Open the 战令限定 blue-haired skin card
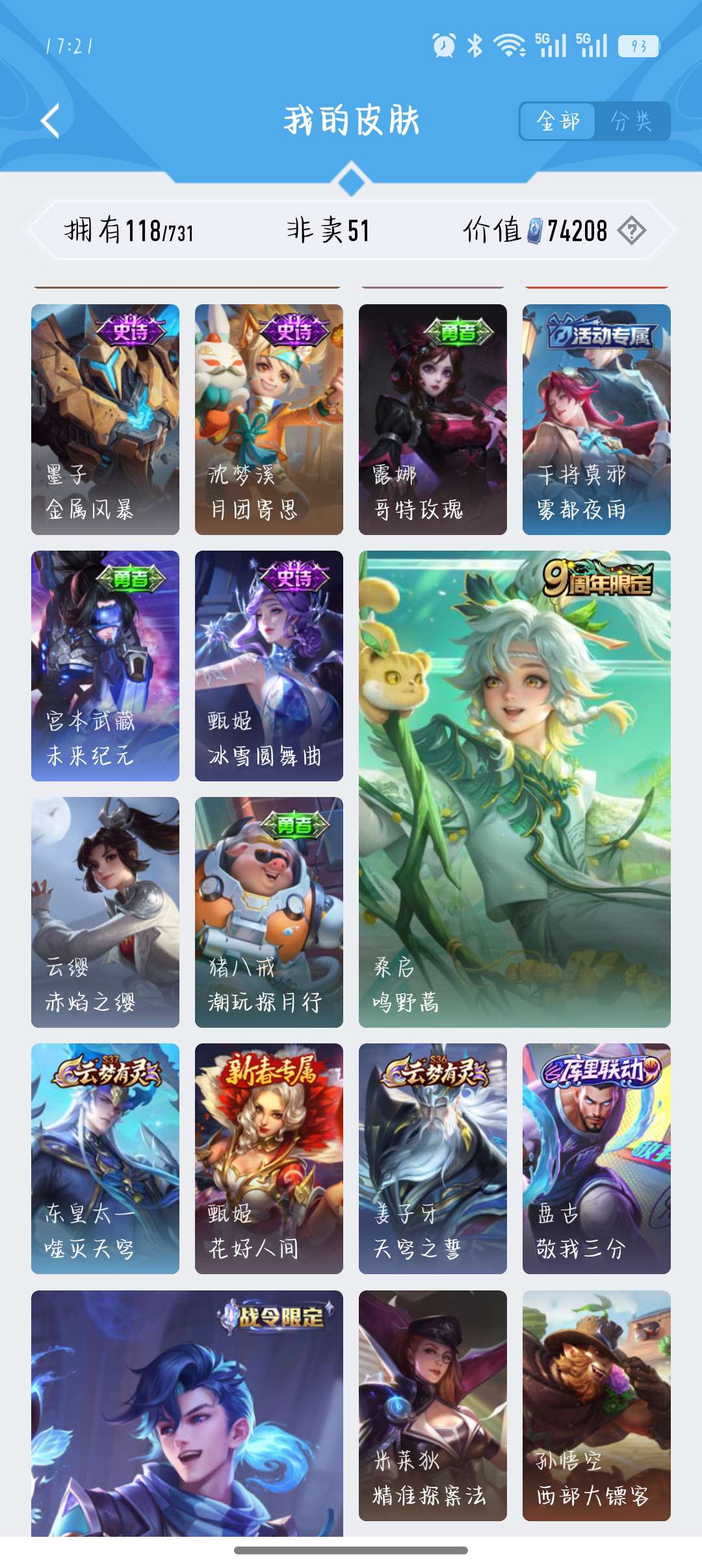Screen dimensions: 702x1568 click(187, 1412)
